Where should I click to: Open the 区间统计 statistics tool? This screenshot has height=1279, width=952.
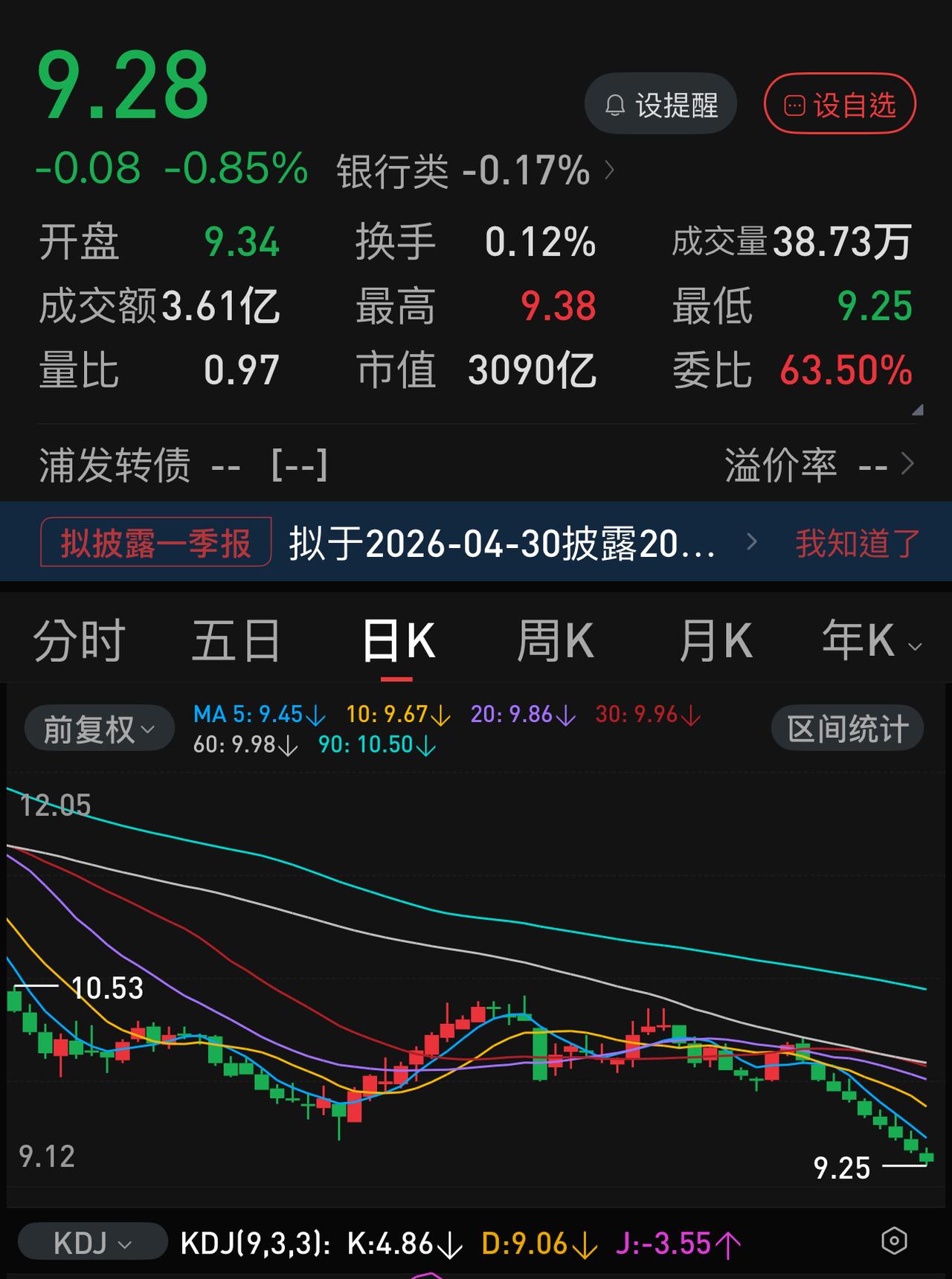pyautogui.click(x=846, y=728)
